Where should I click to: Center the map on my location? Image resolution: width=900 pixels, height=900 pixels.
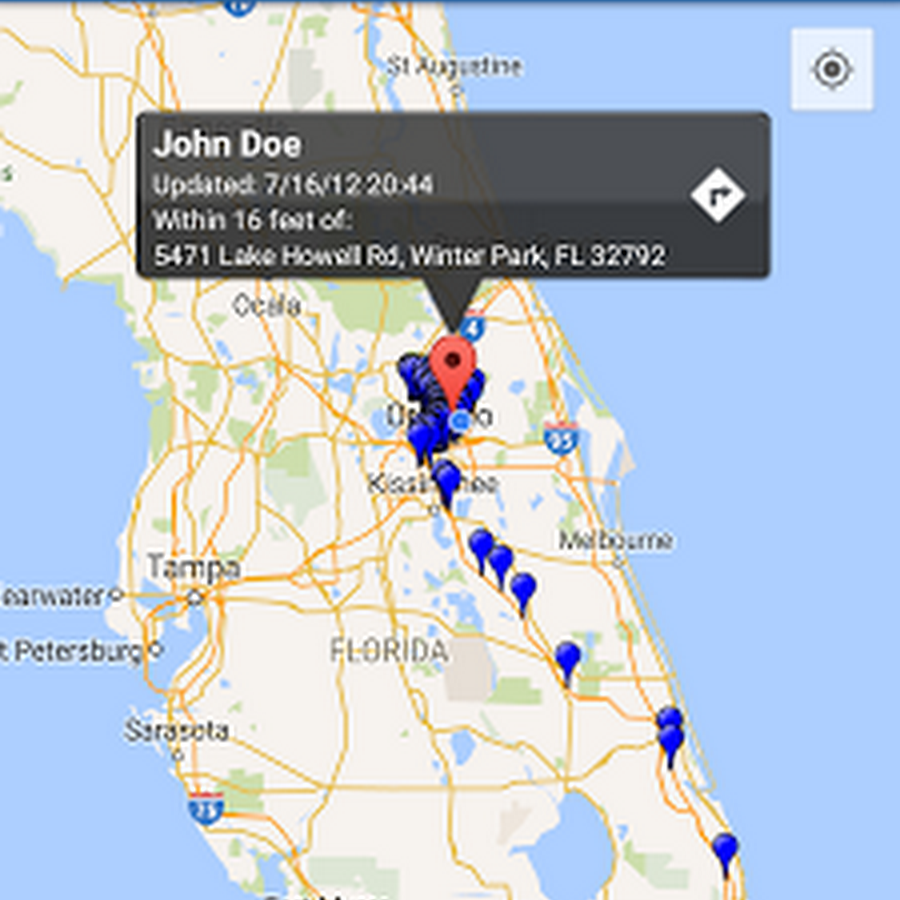pyautogui.click(x=832, y=70)
